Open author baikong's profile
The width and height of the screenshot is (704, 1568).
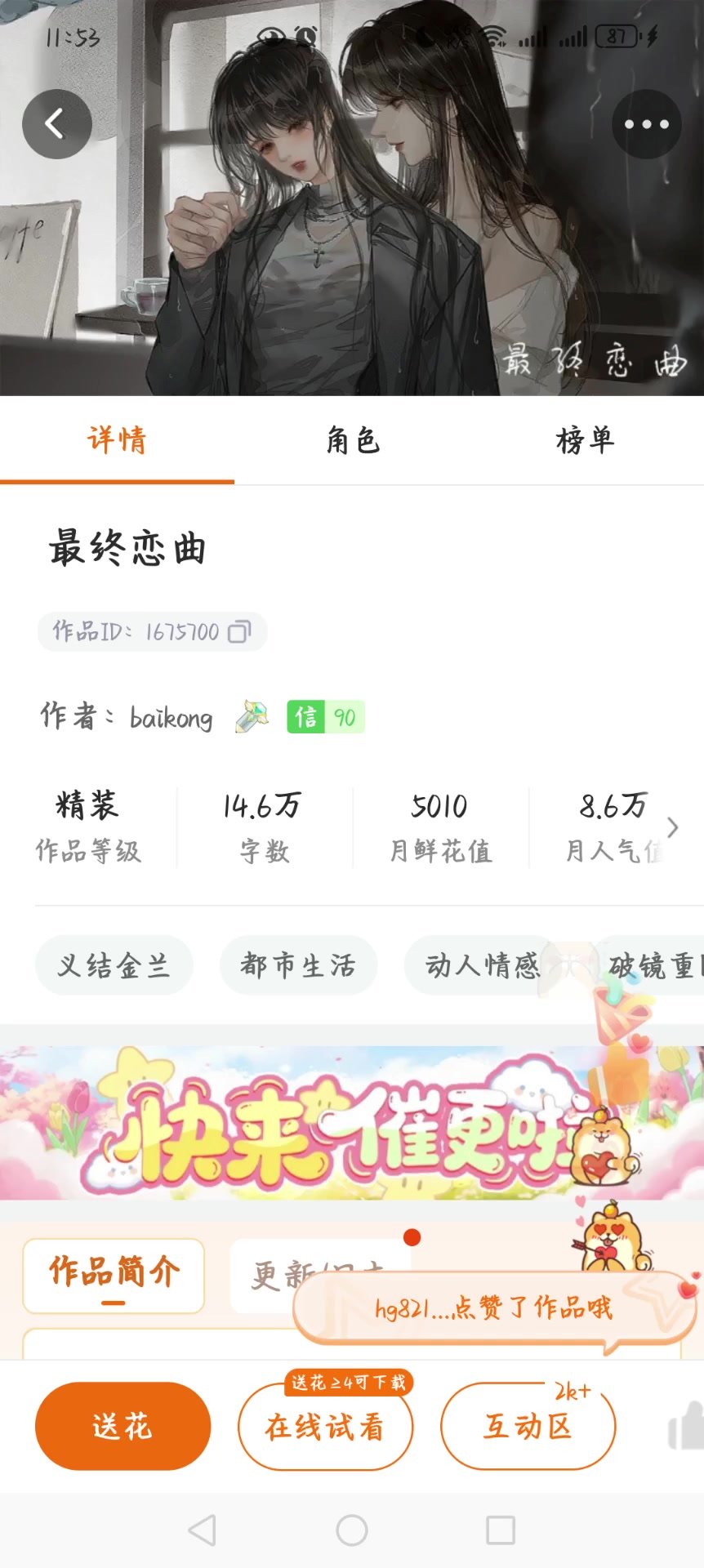tap(171, 718)
